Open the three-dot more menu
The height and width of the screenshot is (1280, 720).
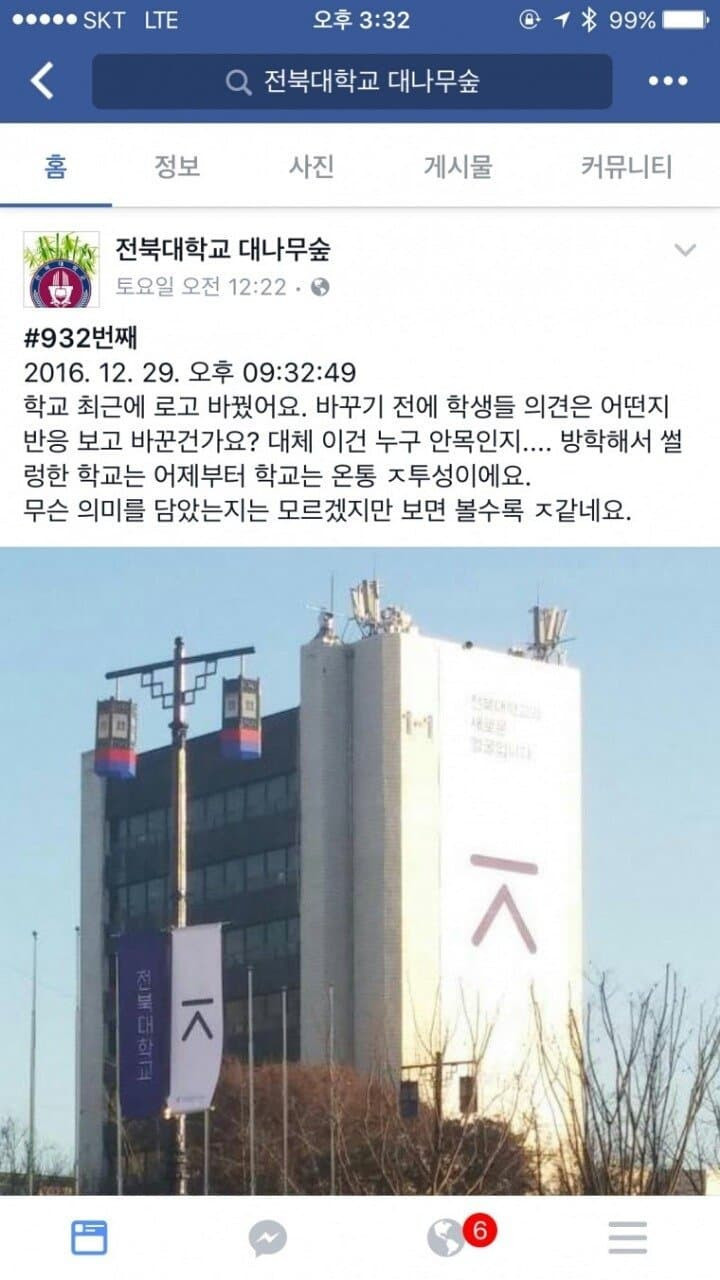[668, 82]
